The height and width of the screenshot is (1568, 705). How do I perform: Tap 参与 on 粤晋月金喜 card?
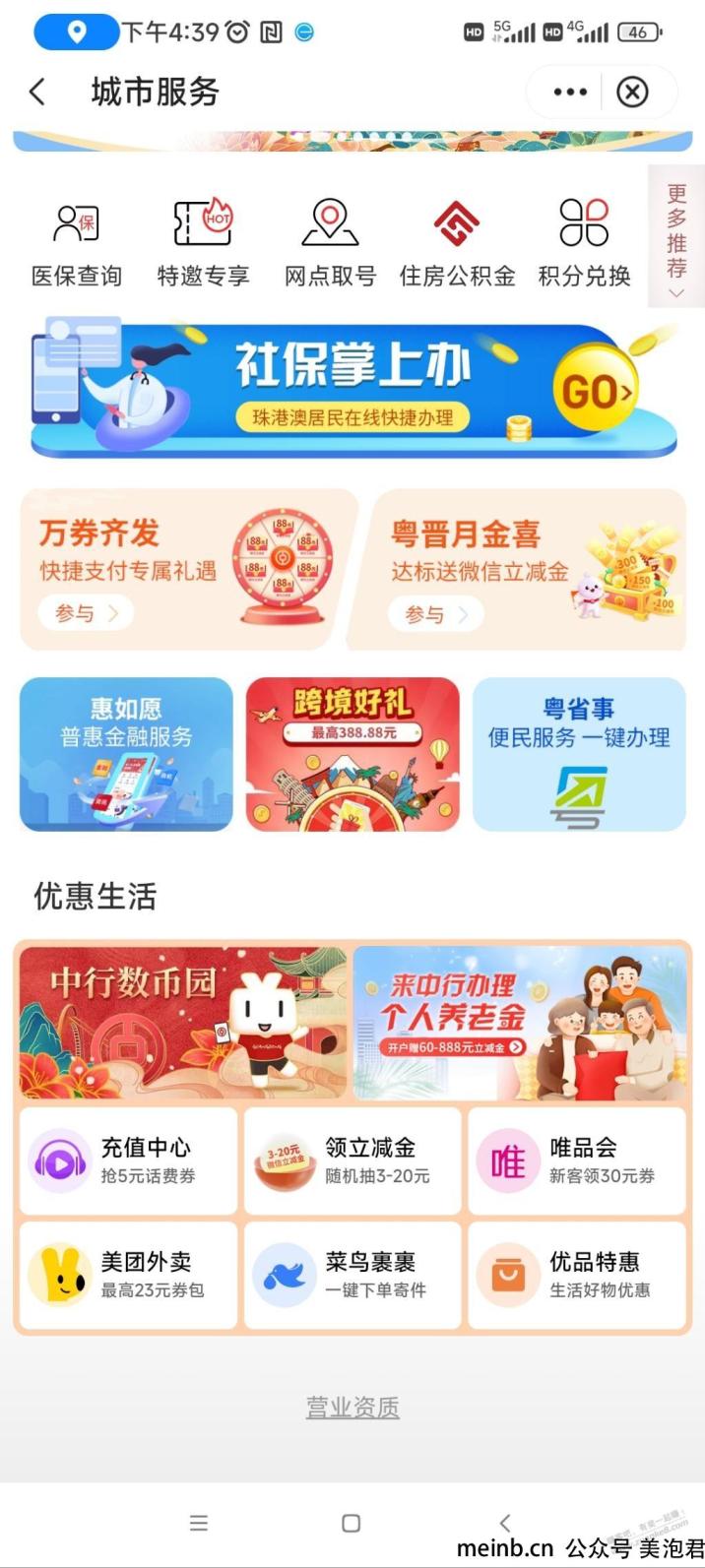pyautogui.click(x=436, y=614)
